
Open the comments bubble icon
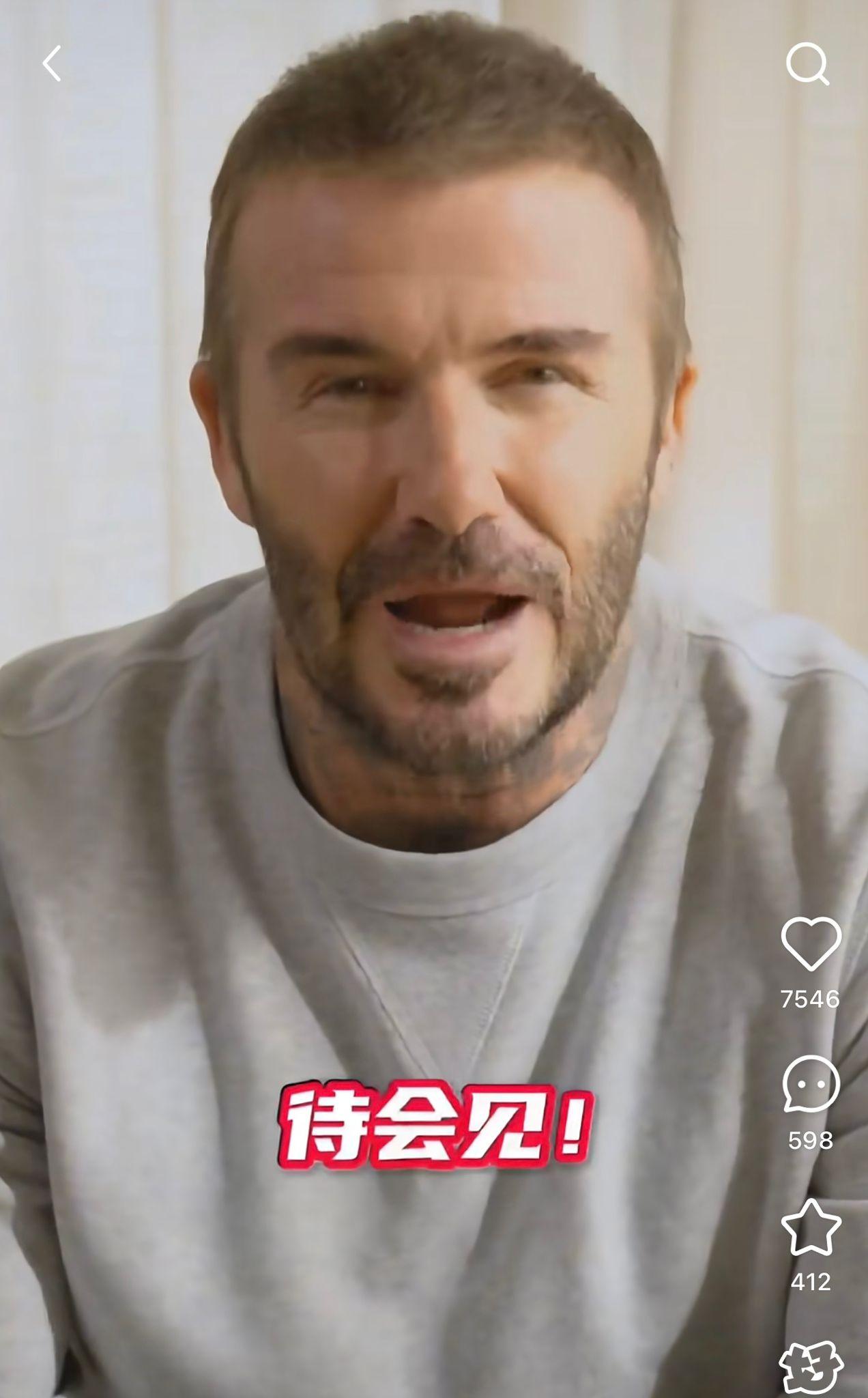click(811, 1085)
